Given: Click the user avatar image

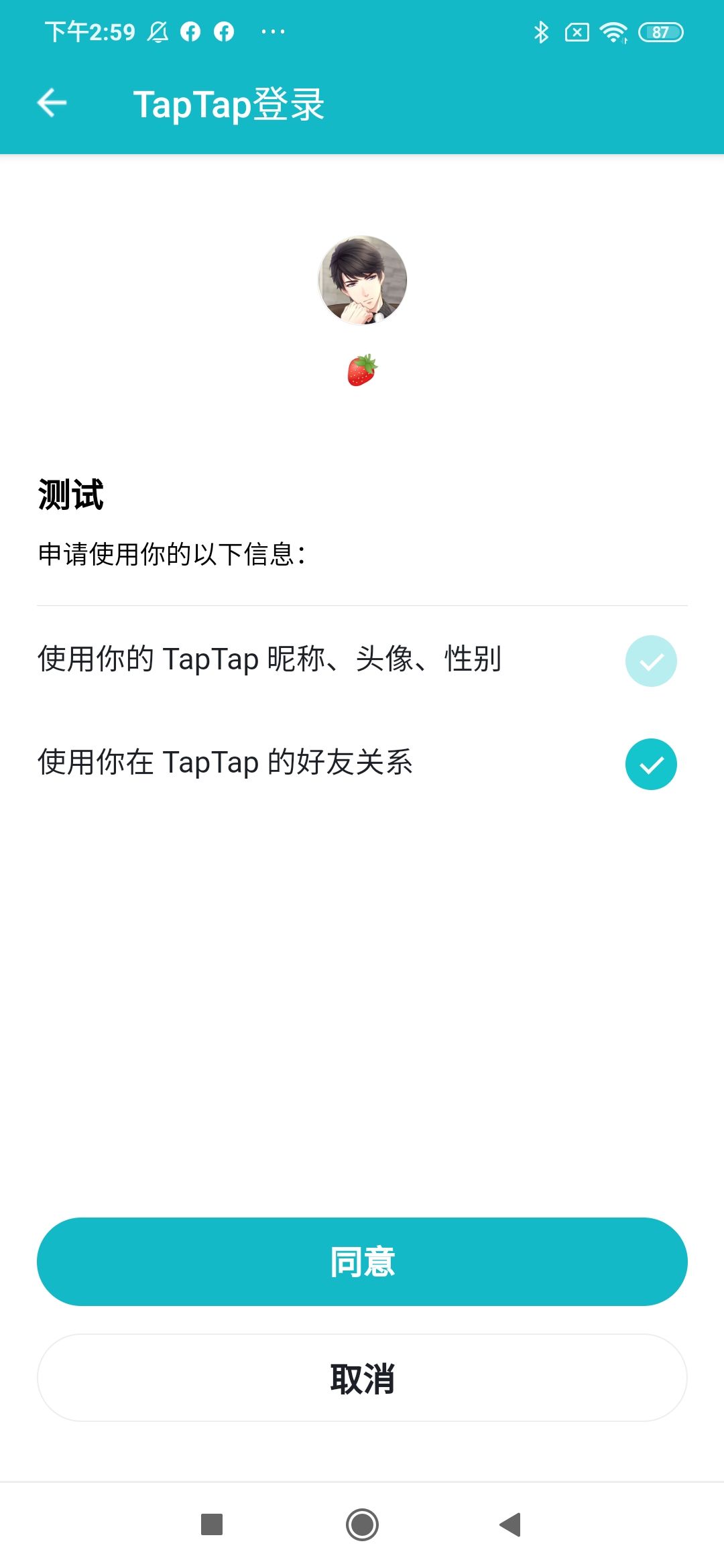Looking at the screenshot, I should tap(362, 280).
